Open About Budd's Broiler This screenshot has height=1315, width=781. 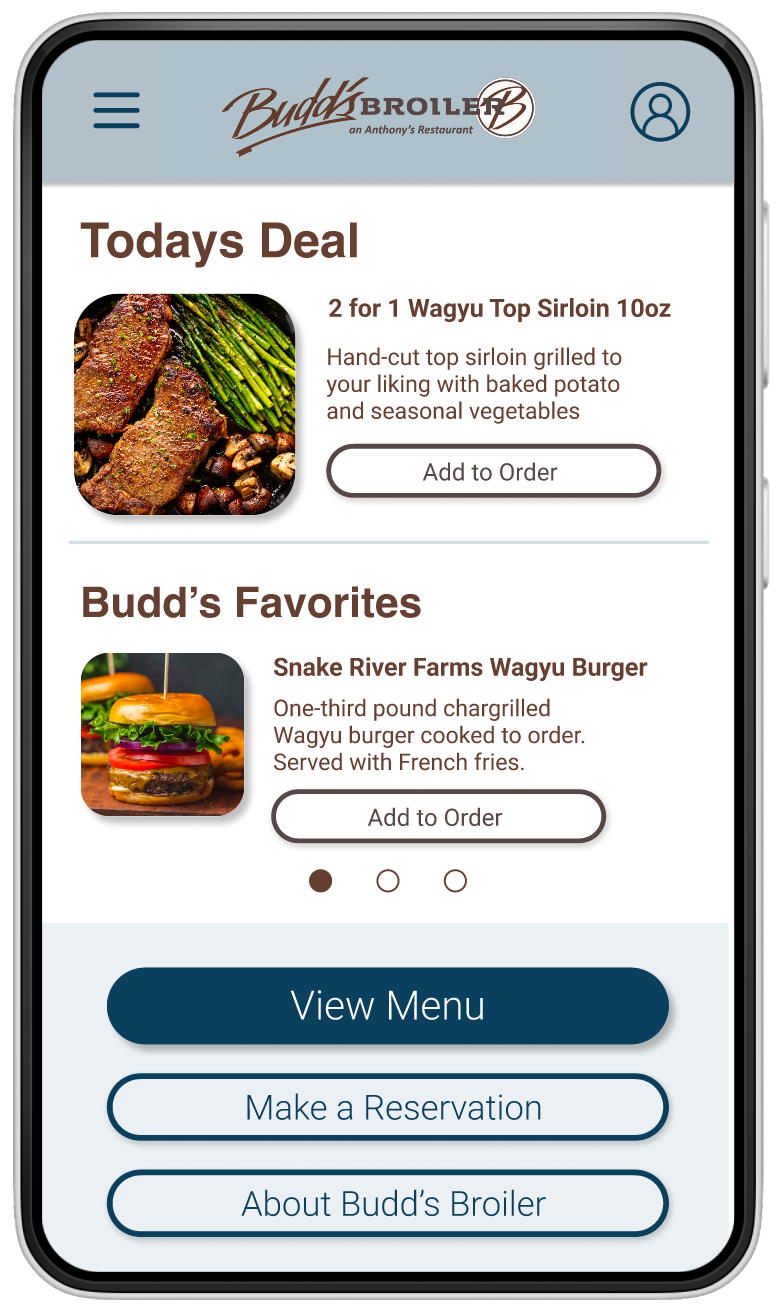point(388,1204)
